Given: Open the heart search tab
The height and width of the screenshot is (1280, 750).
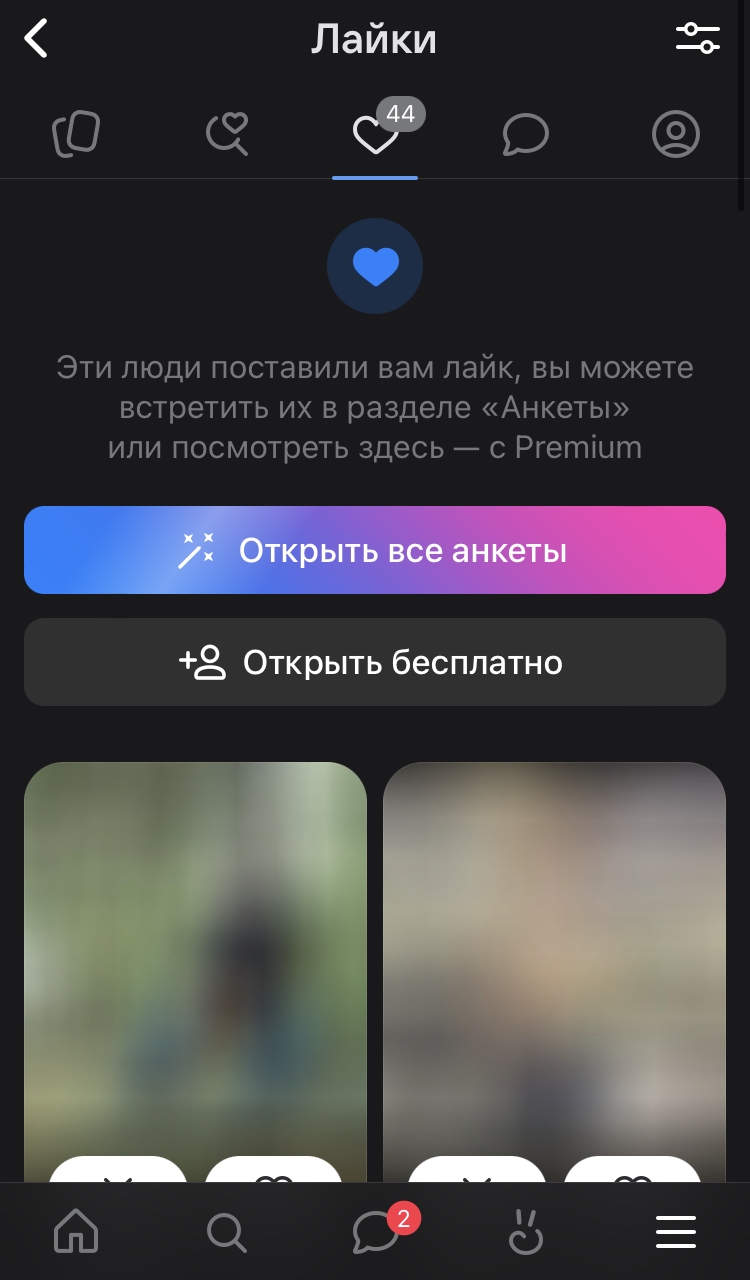Looking at the screenshot, I should coord(226,134).
